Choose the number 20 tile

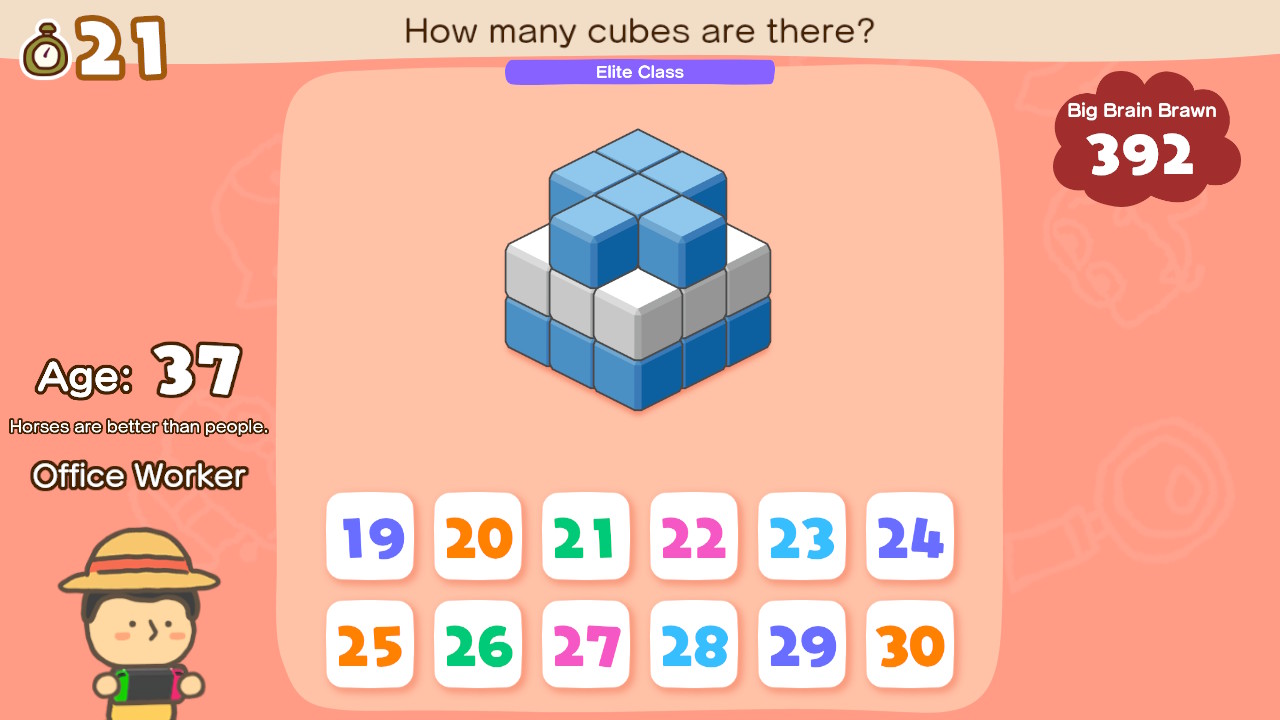pos(478,537)
